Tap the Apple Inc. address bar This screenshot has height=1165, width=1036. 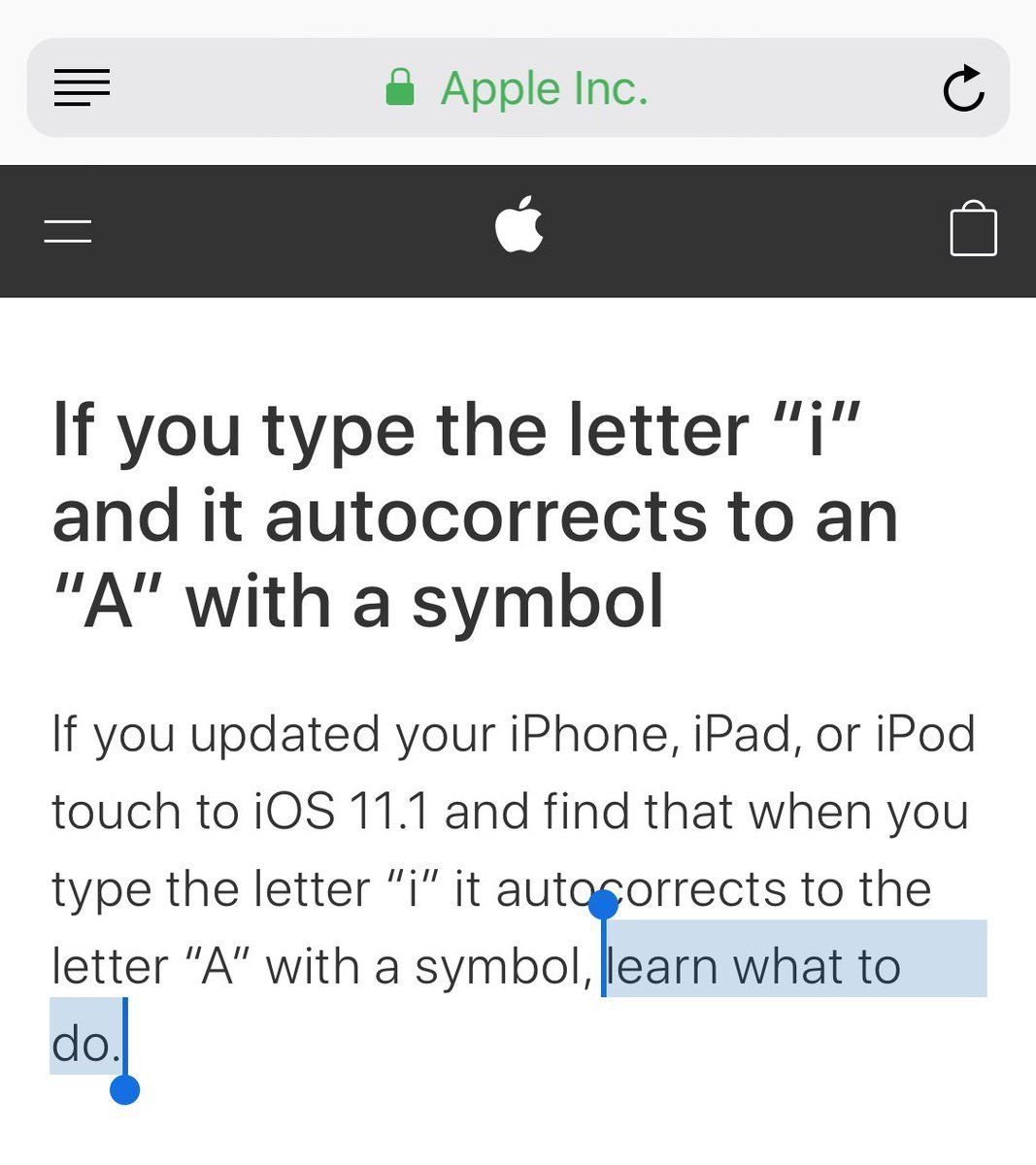(x=517, y=88)
